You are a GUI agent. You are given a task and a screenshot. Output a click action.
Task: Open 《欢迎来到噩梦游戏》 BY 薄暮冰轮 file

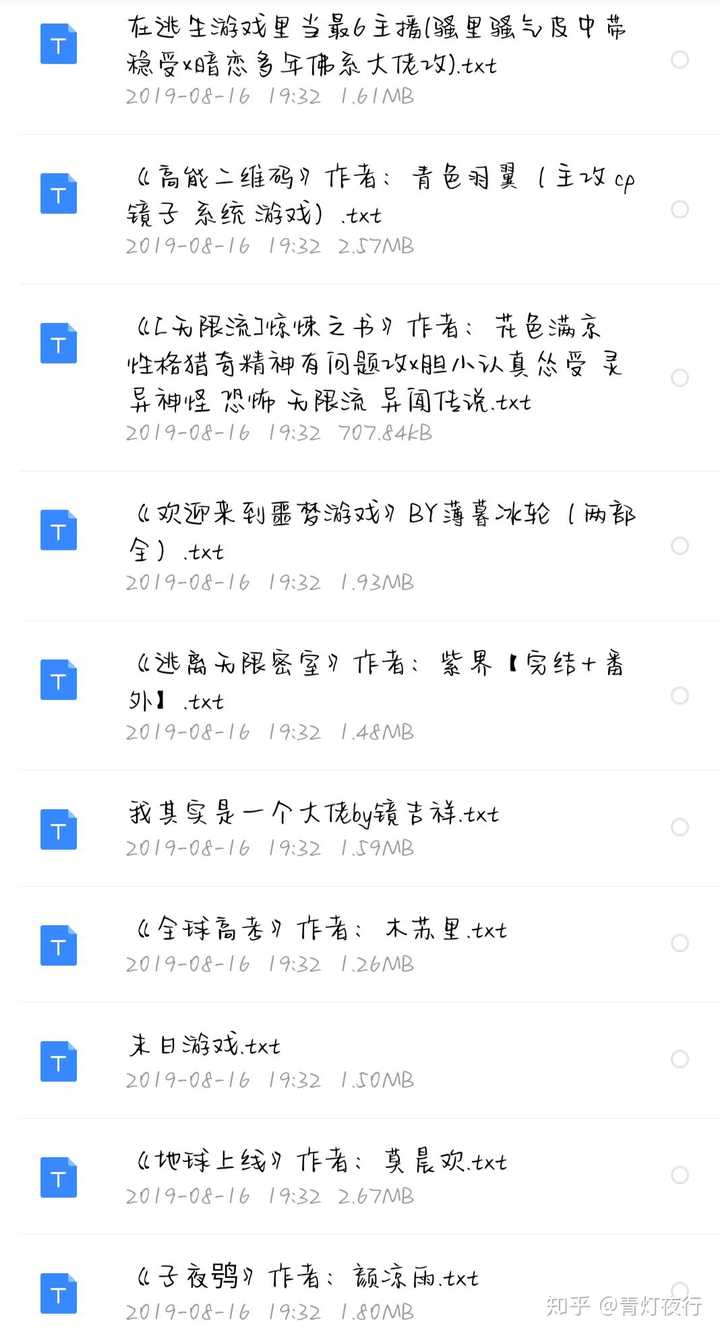tap(380, 532)
